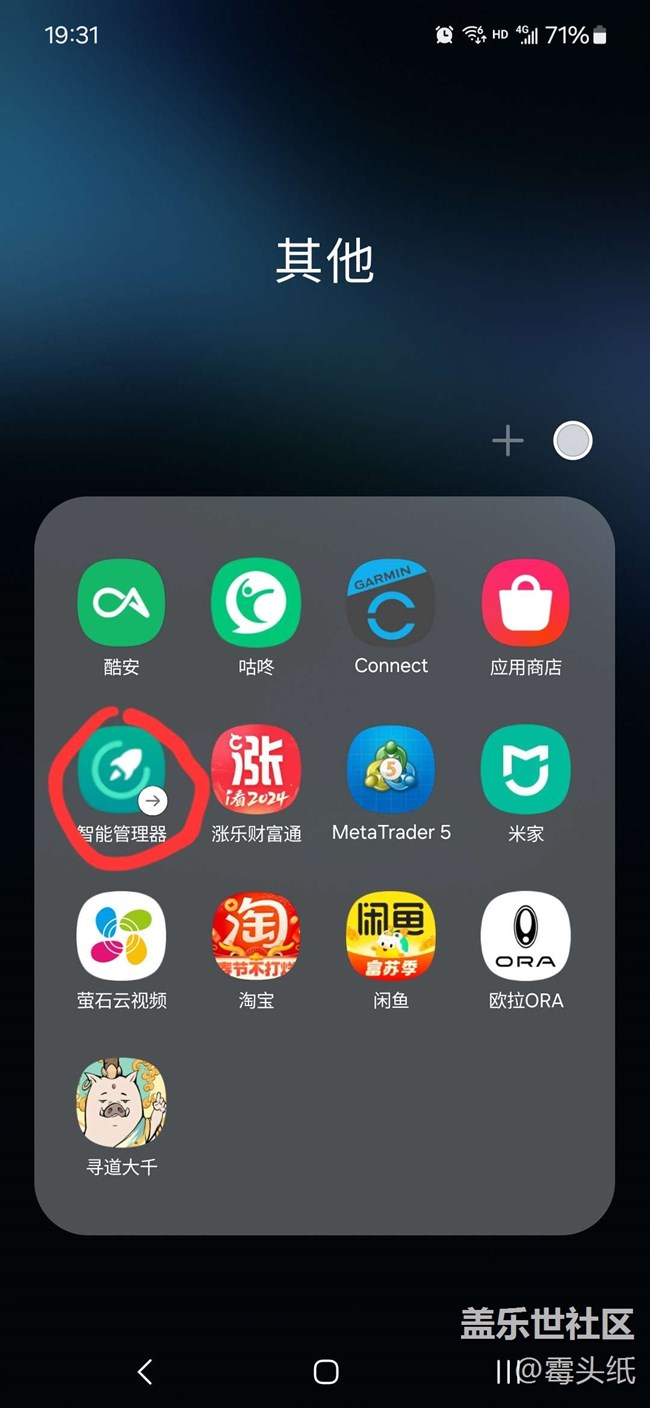Launch 智能管理器 shortcut

121,770
